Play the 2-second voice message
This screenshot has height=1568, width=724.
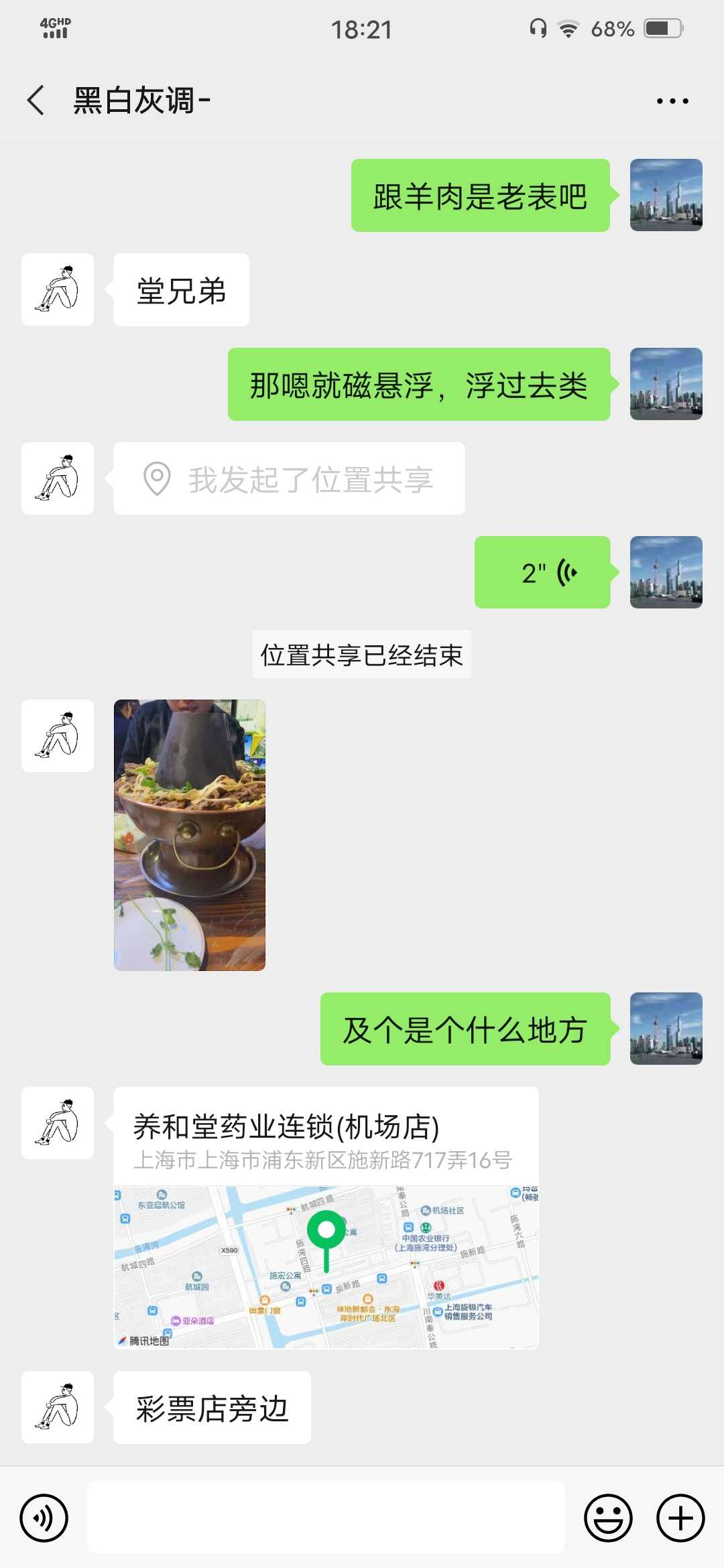(x=542, y=572)
